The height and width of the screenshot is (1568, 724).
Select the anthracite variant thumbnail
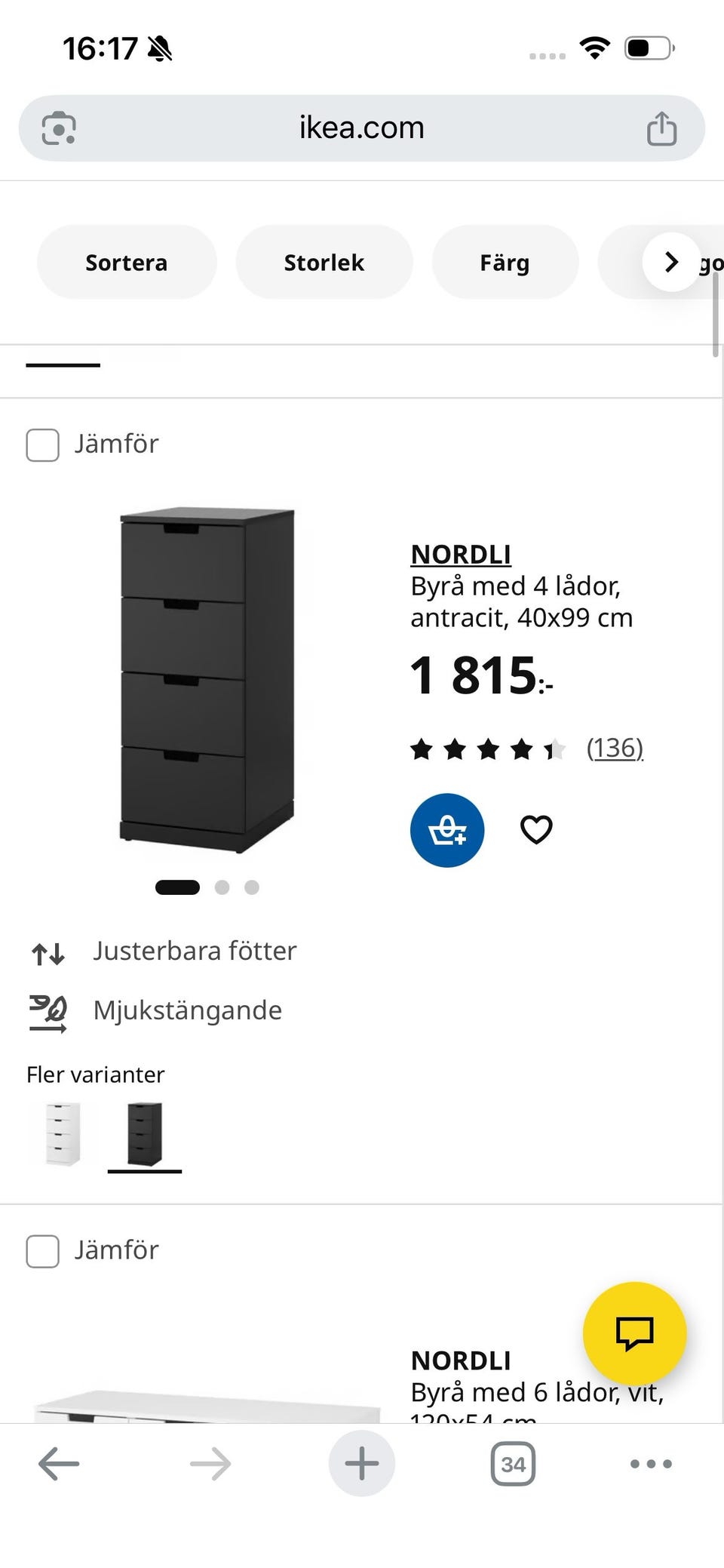(x=145, y=1134)
